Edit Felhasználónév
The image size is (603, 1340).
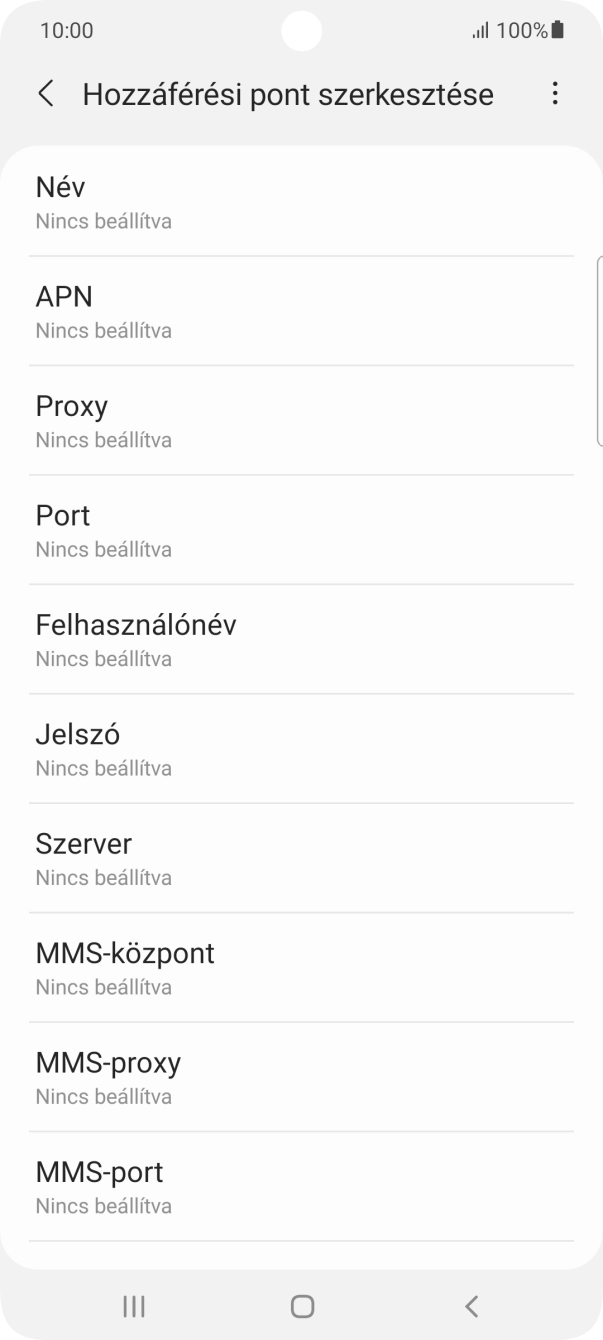point(300,640)
